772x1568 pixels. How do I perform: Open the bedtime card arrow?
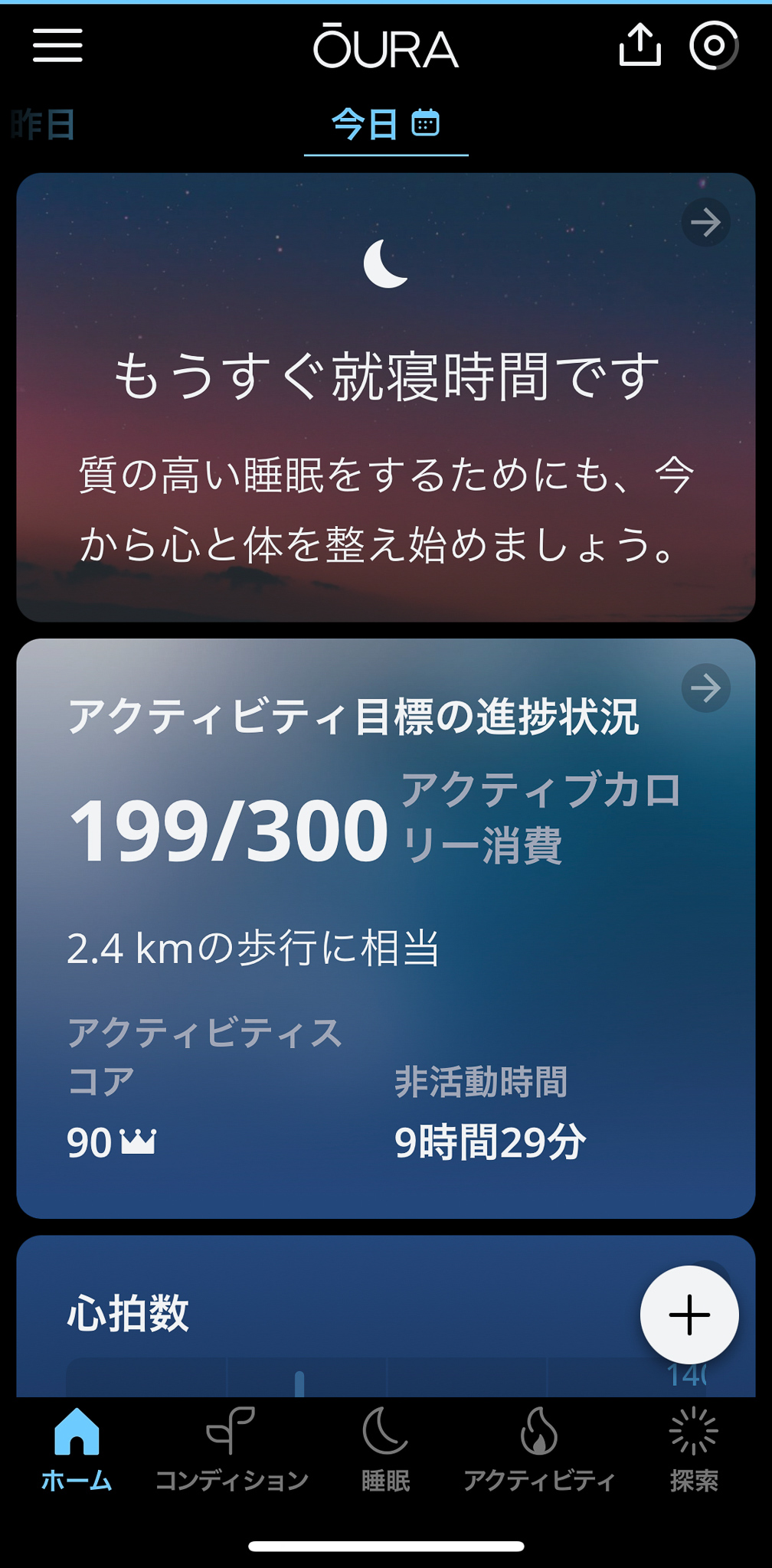[x=705, y=223]
